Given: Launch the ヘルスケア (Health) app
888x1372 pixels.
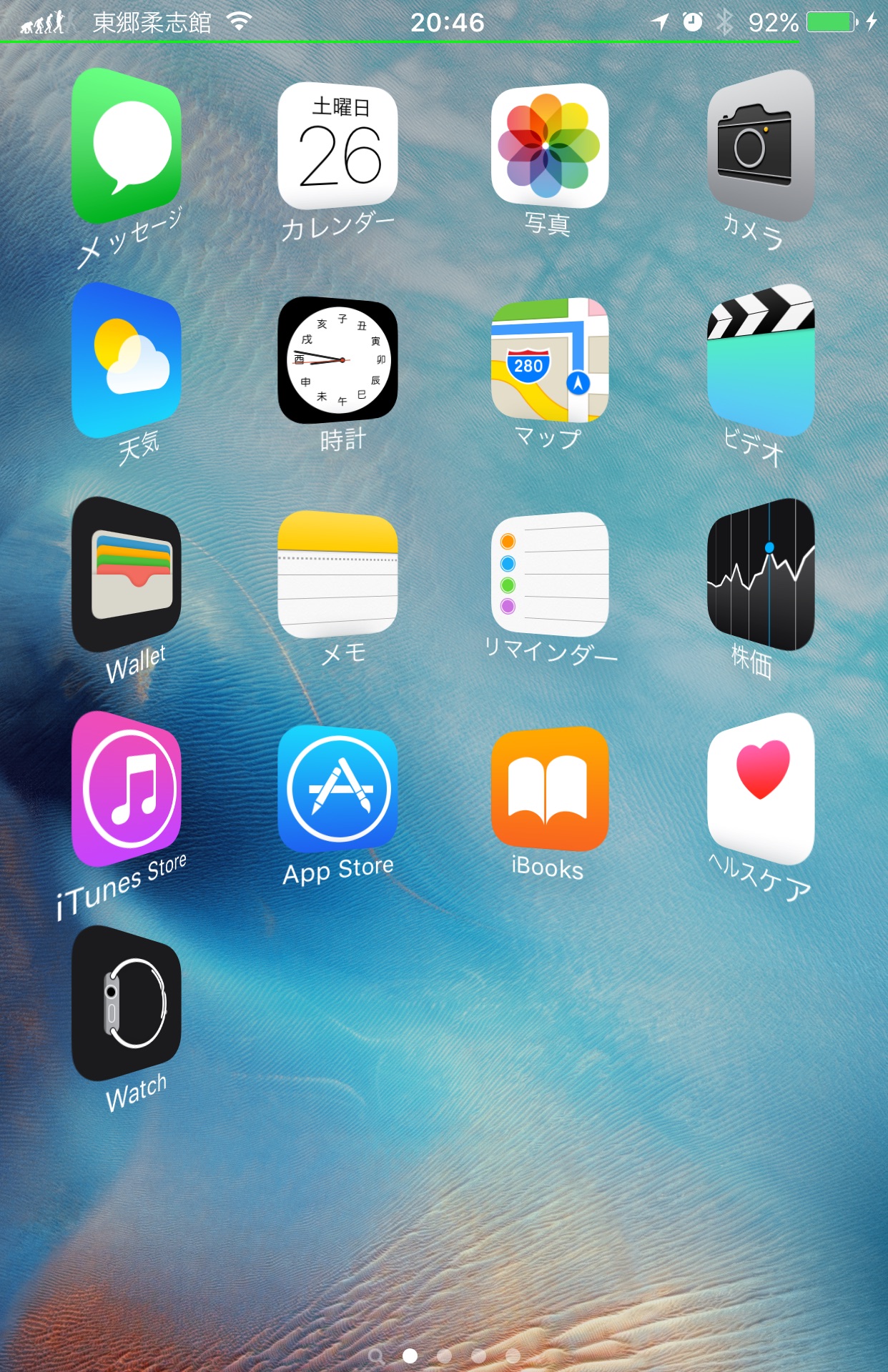Looking at the screenshot, I should [x=761, y=789].
